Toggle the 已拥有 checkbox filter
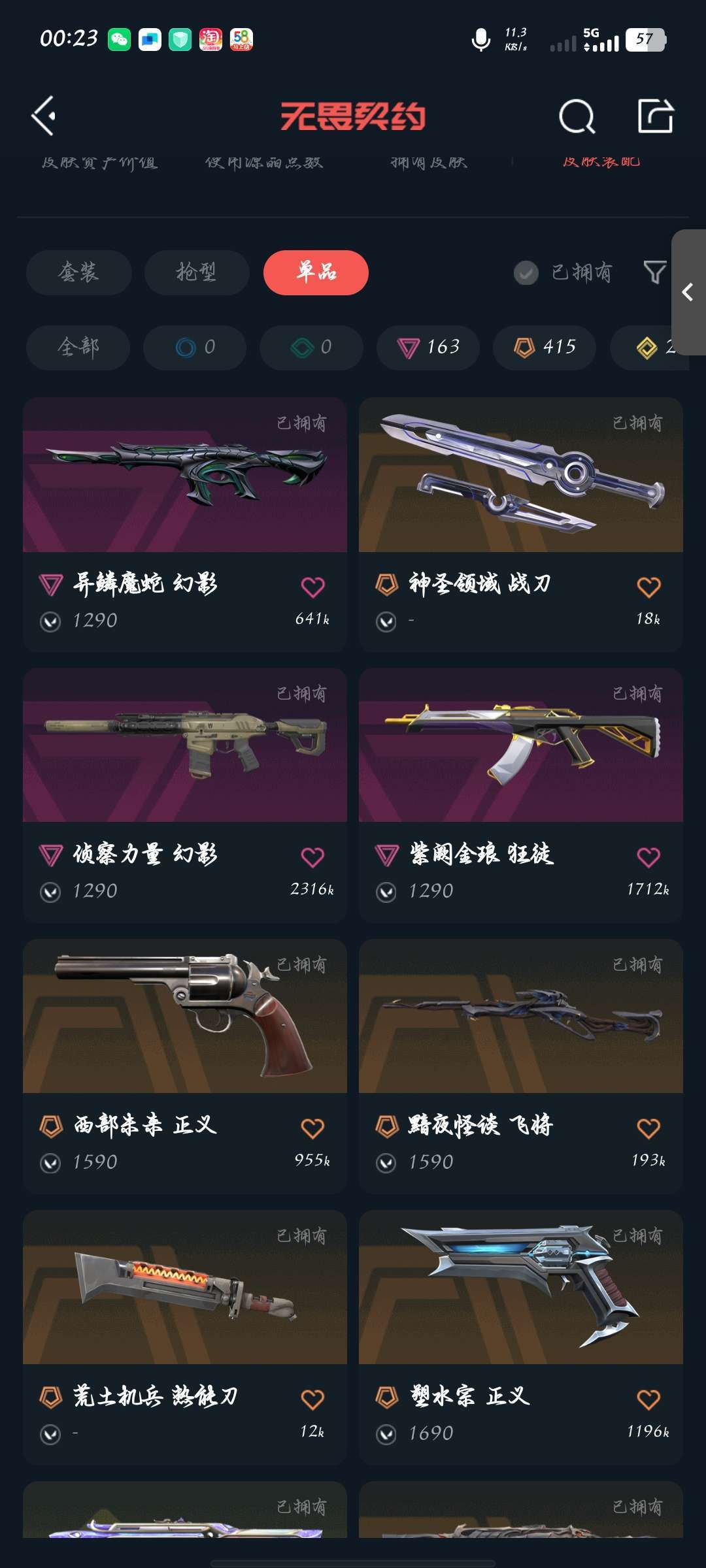 coord(526,272)
